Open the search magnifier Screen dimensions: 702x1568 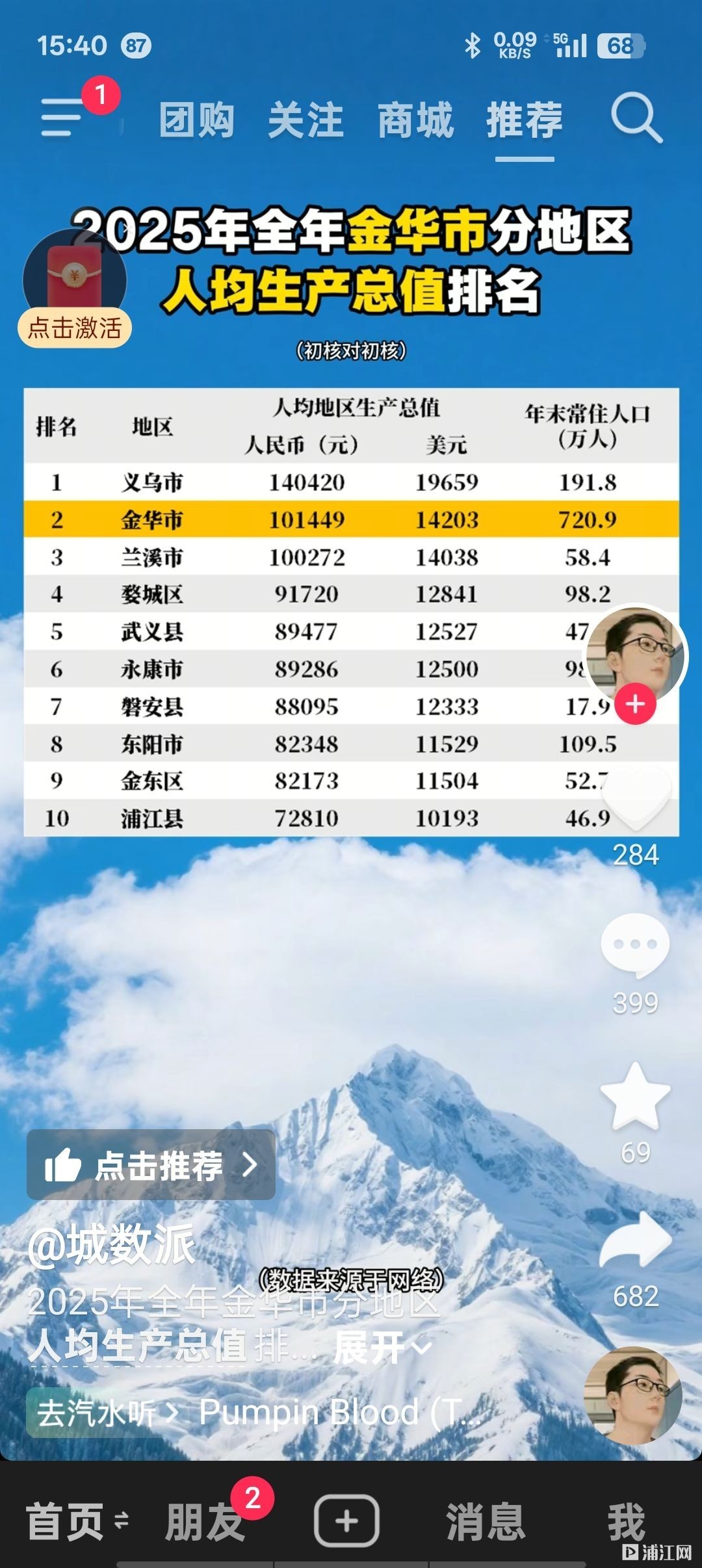pyautogui.click(x=636, y=118)
